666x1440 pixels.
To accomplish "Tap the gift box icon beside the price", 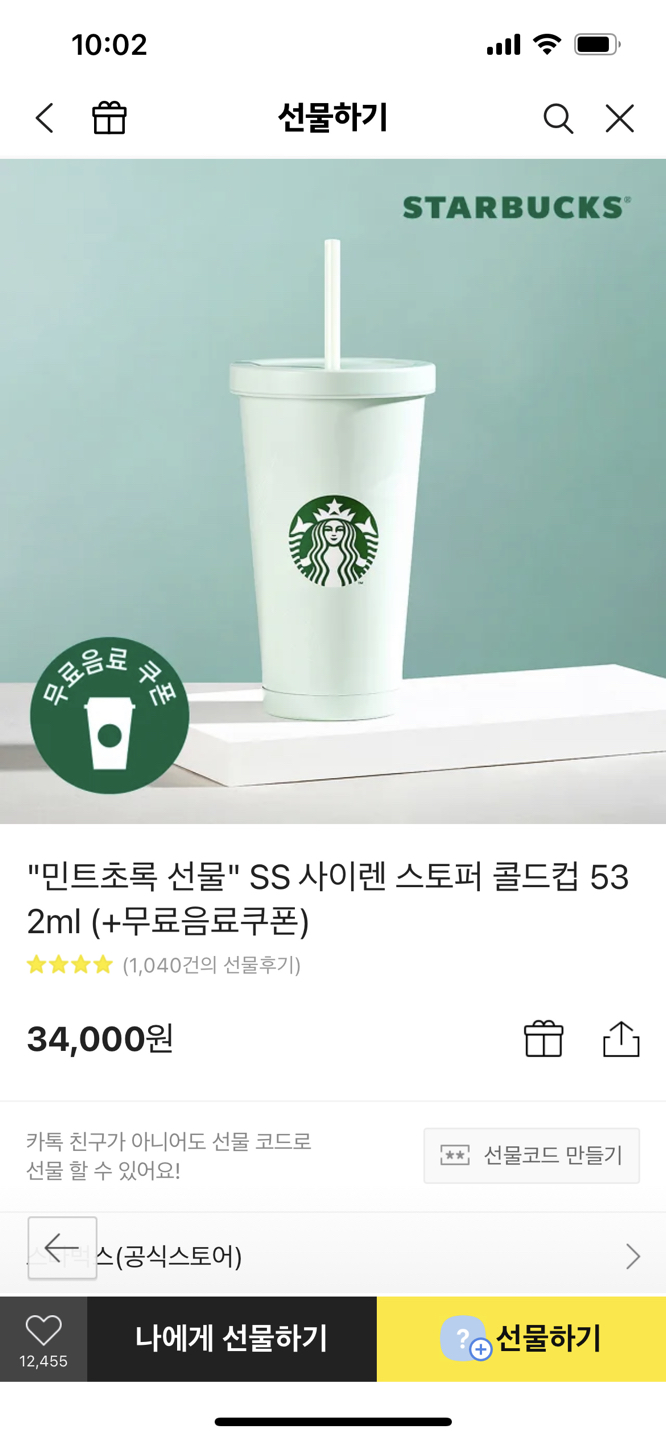I will pos(544,1039).
